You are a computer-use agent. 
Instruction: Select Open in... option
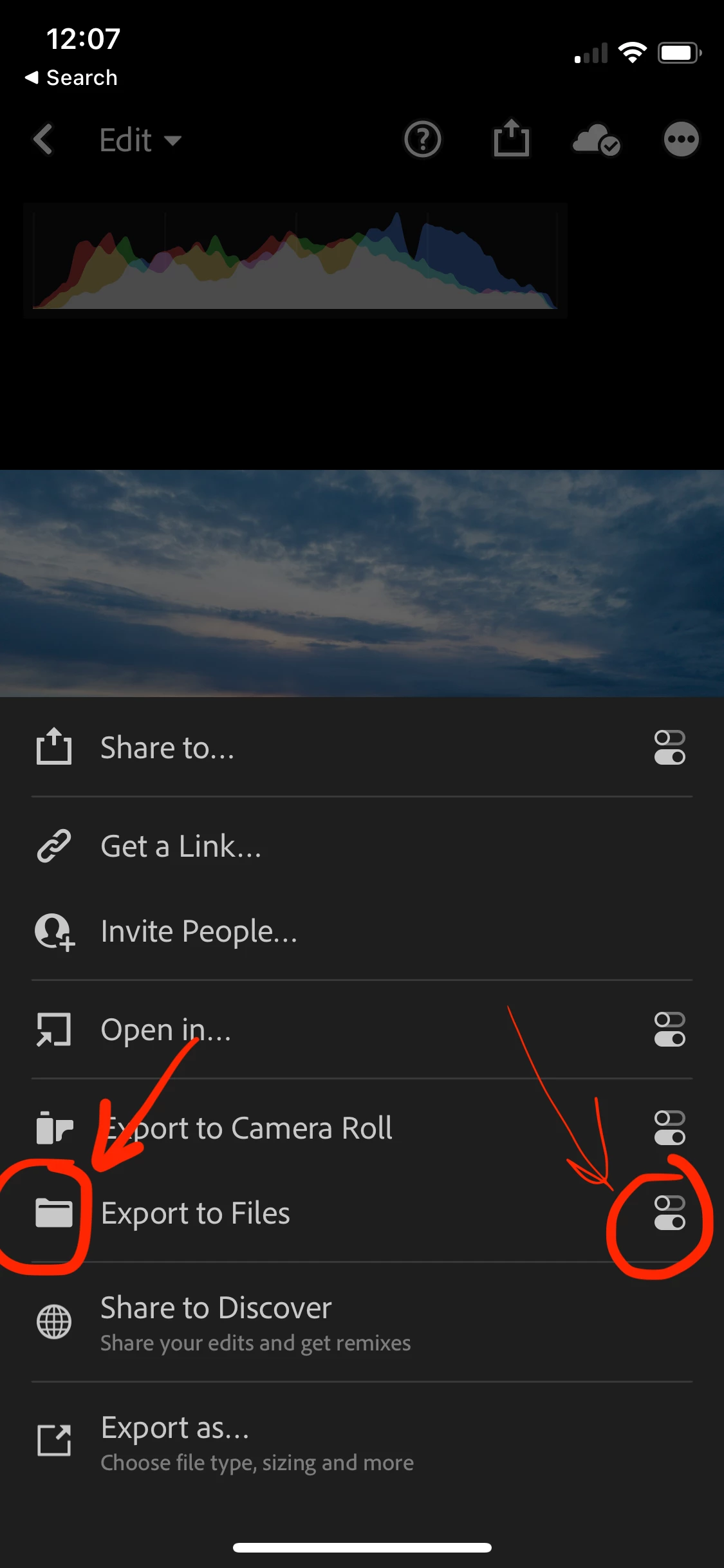[x=165, y=1030]
